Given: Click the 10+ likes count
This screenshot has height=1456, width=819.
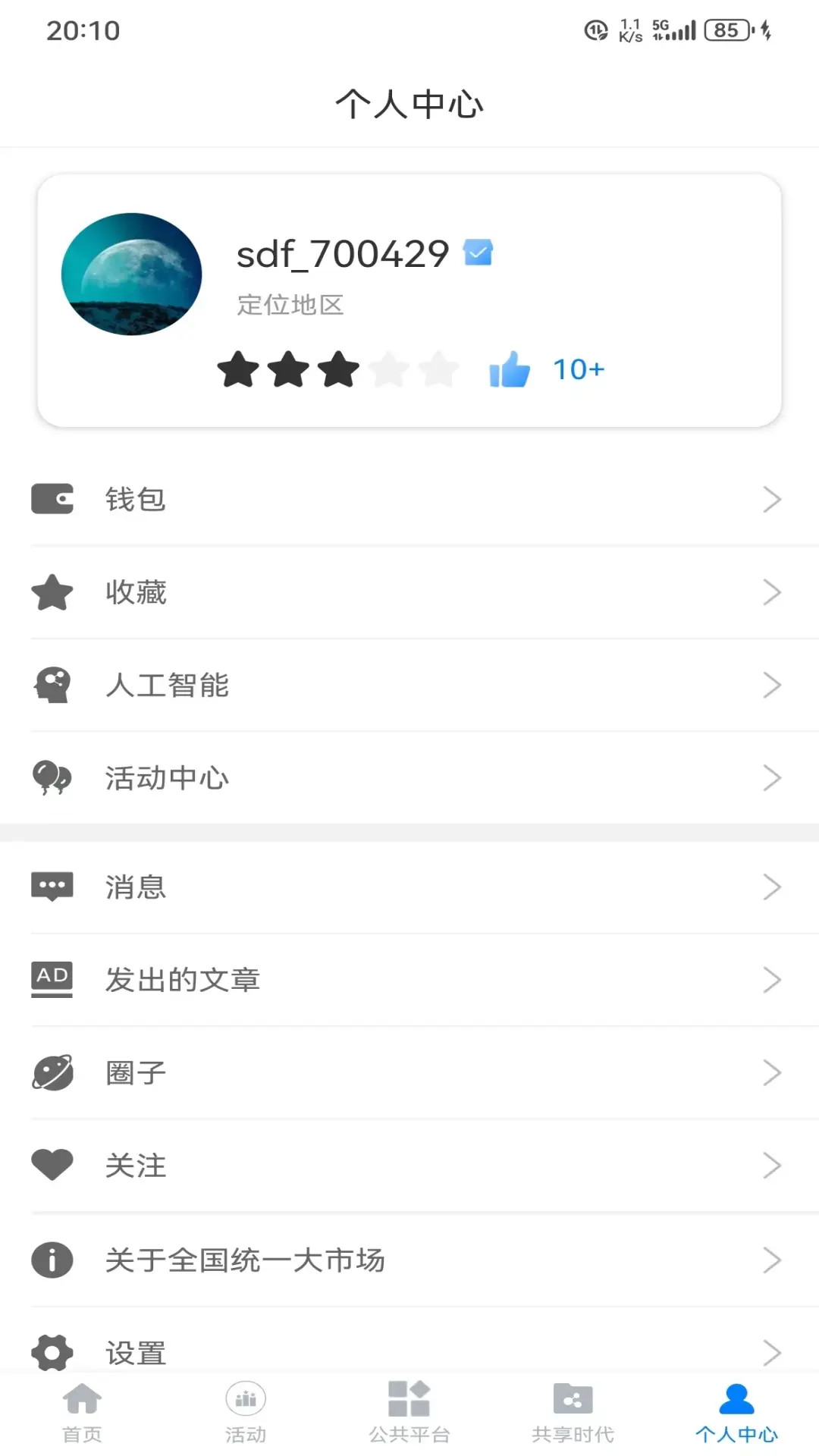Looking at the screenshot, I should 578,370.
